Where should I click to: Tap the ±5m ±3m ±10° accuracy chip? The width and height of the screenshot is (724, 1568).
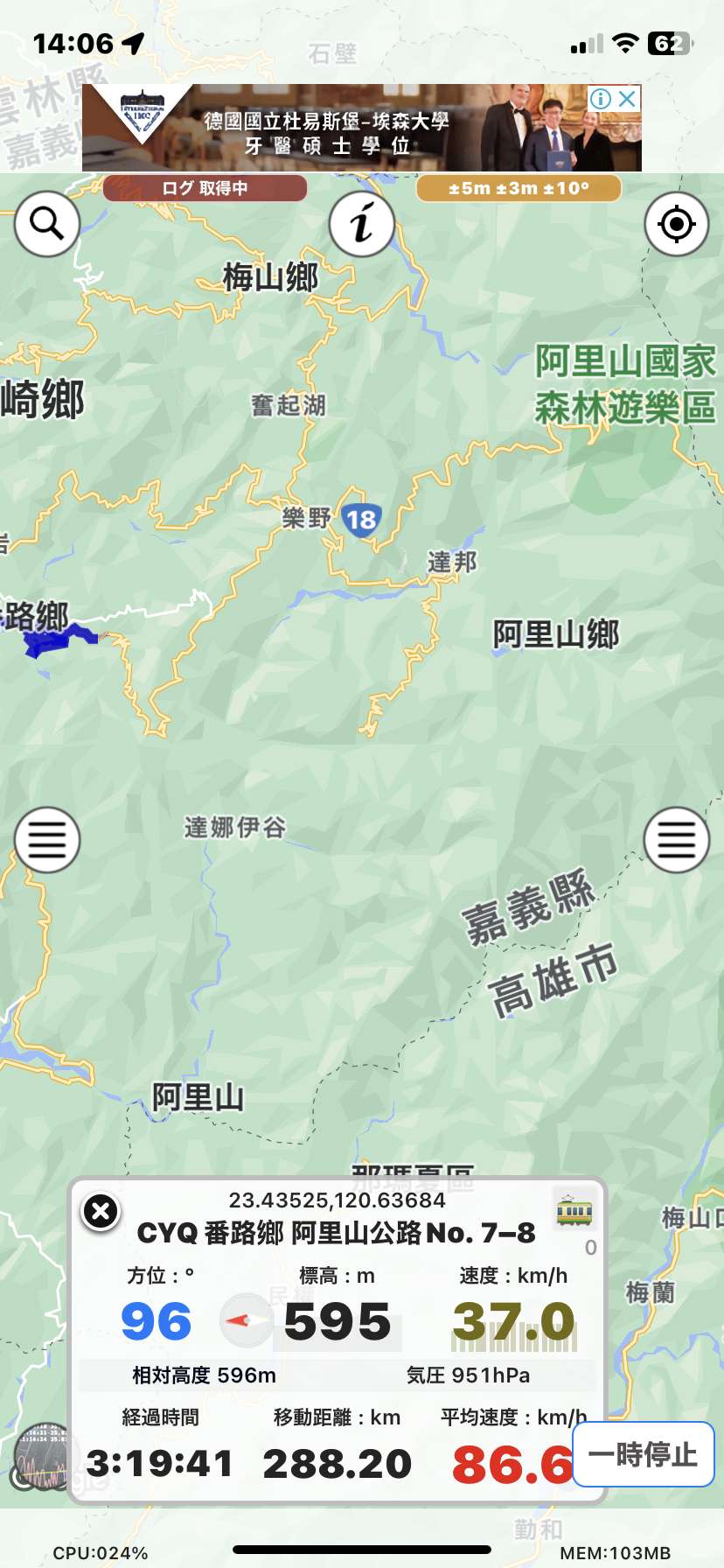[519, 188]
